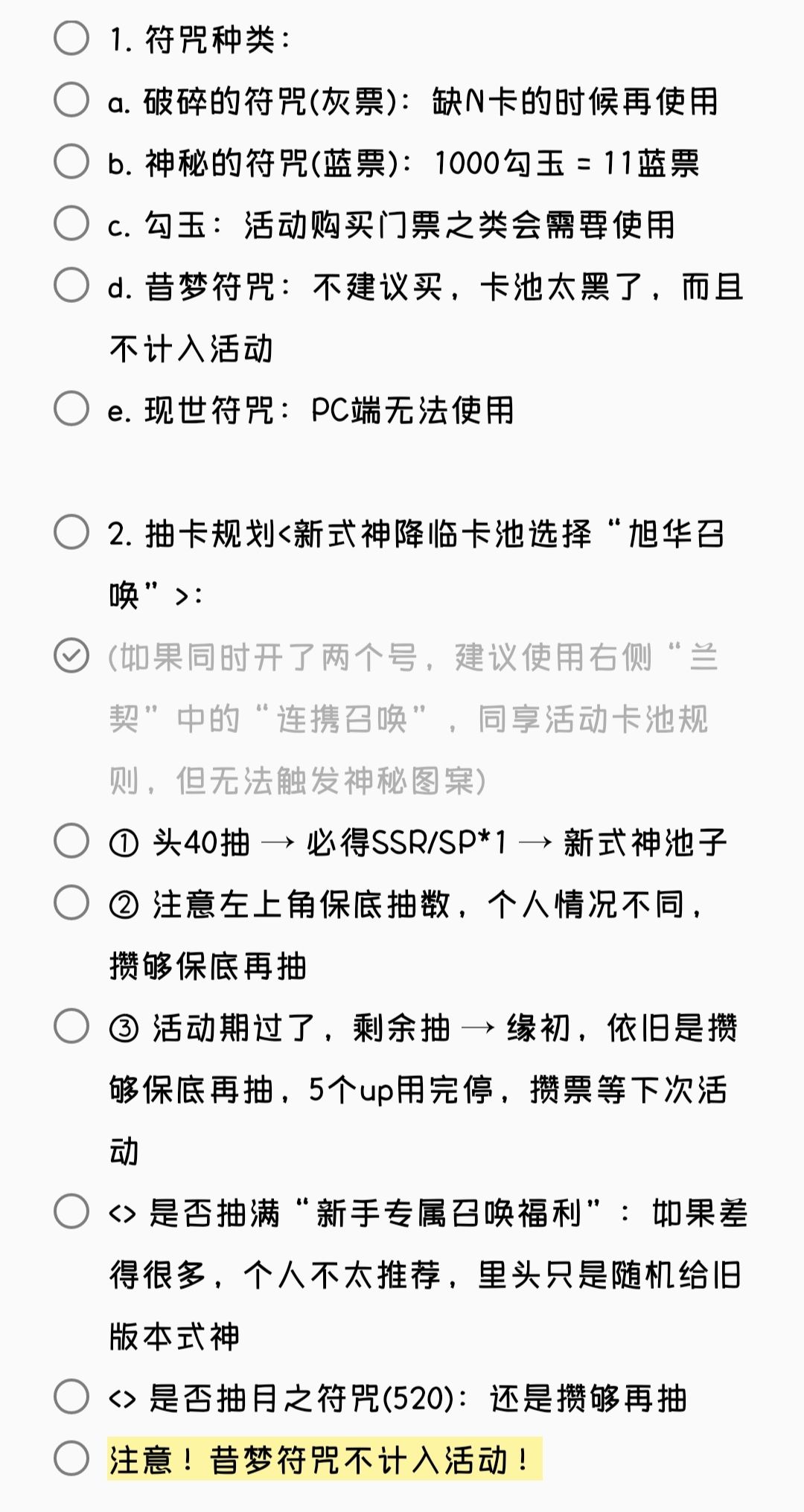Tick the ① 头40抽 checkbox
The height and width of the screenshot is (1512, 804).
click(x=71, y=841)
